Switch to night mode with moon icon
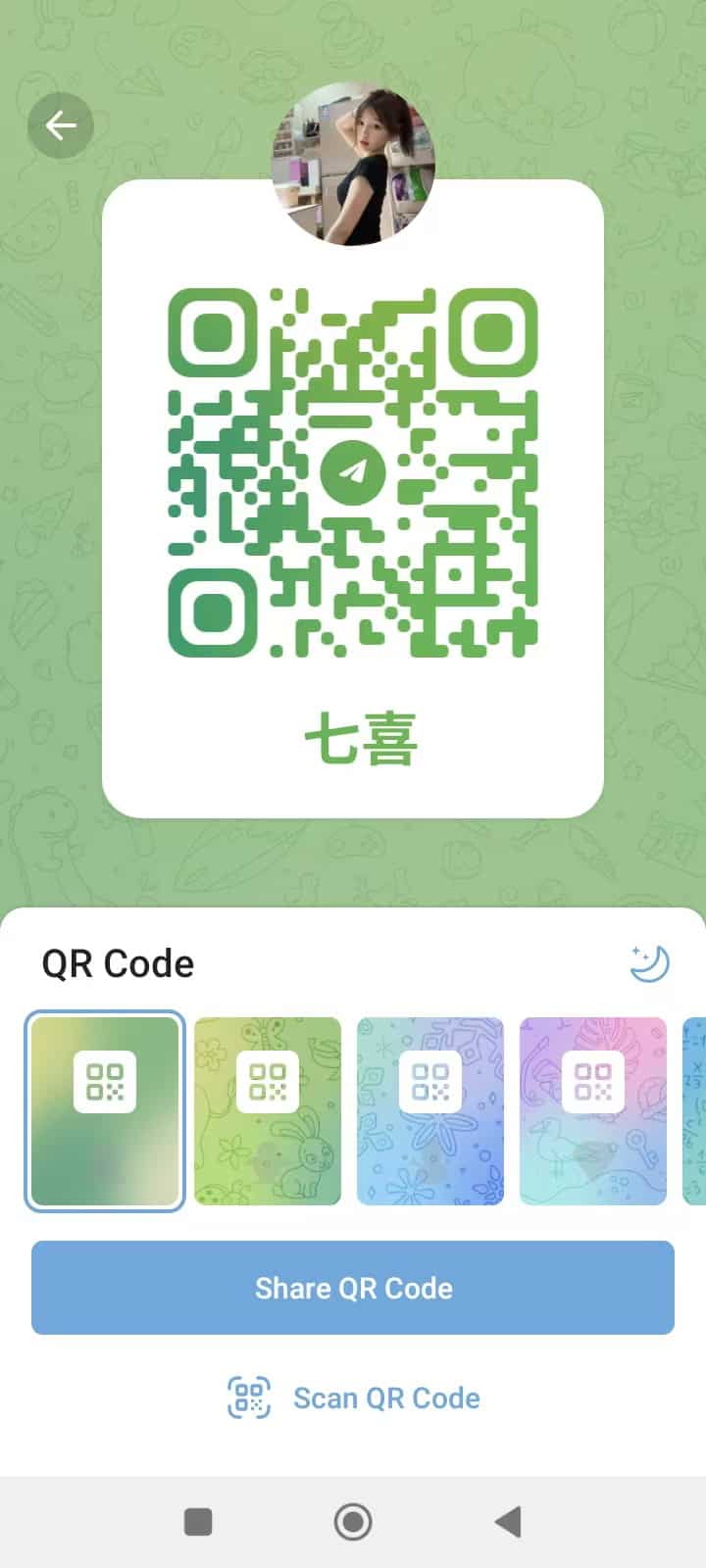Viewport: 706px width, 1568px height. tap(648, 963)
